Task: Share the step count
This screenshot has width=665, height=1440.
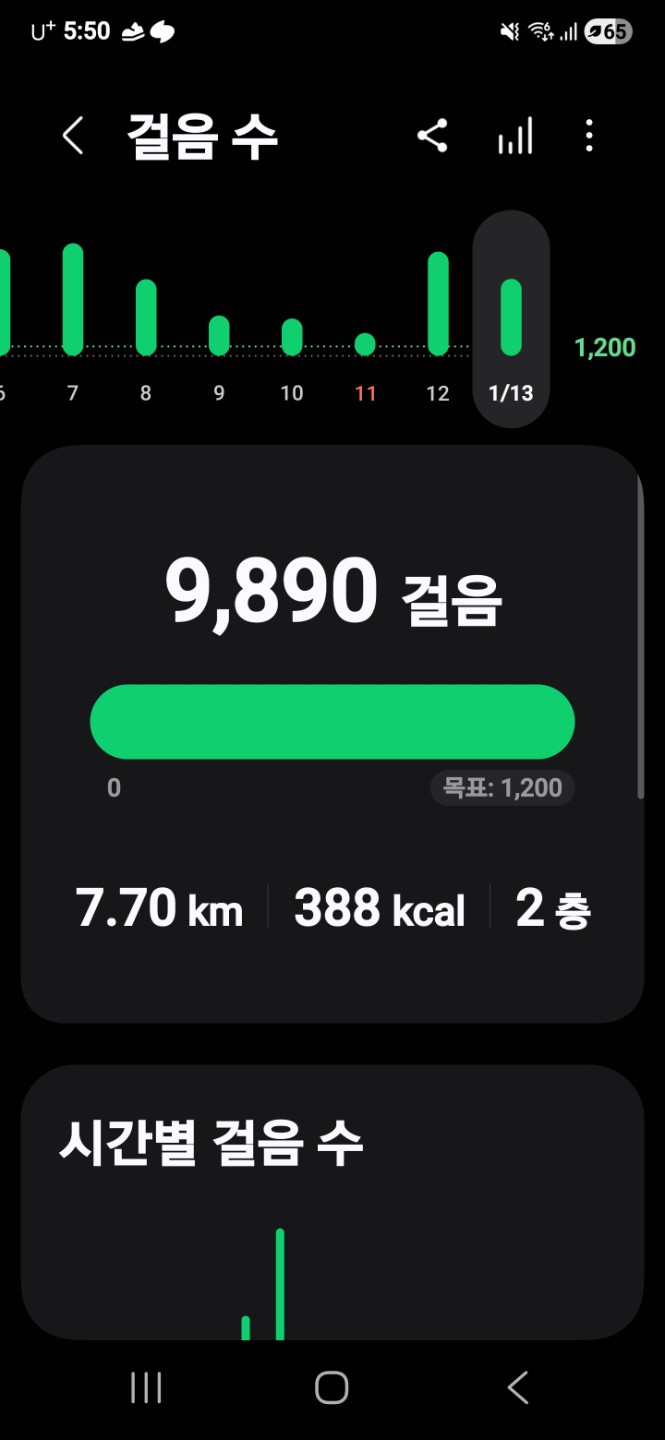Action: click(432, 136)
